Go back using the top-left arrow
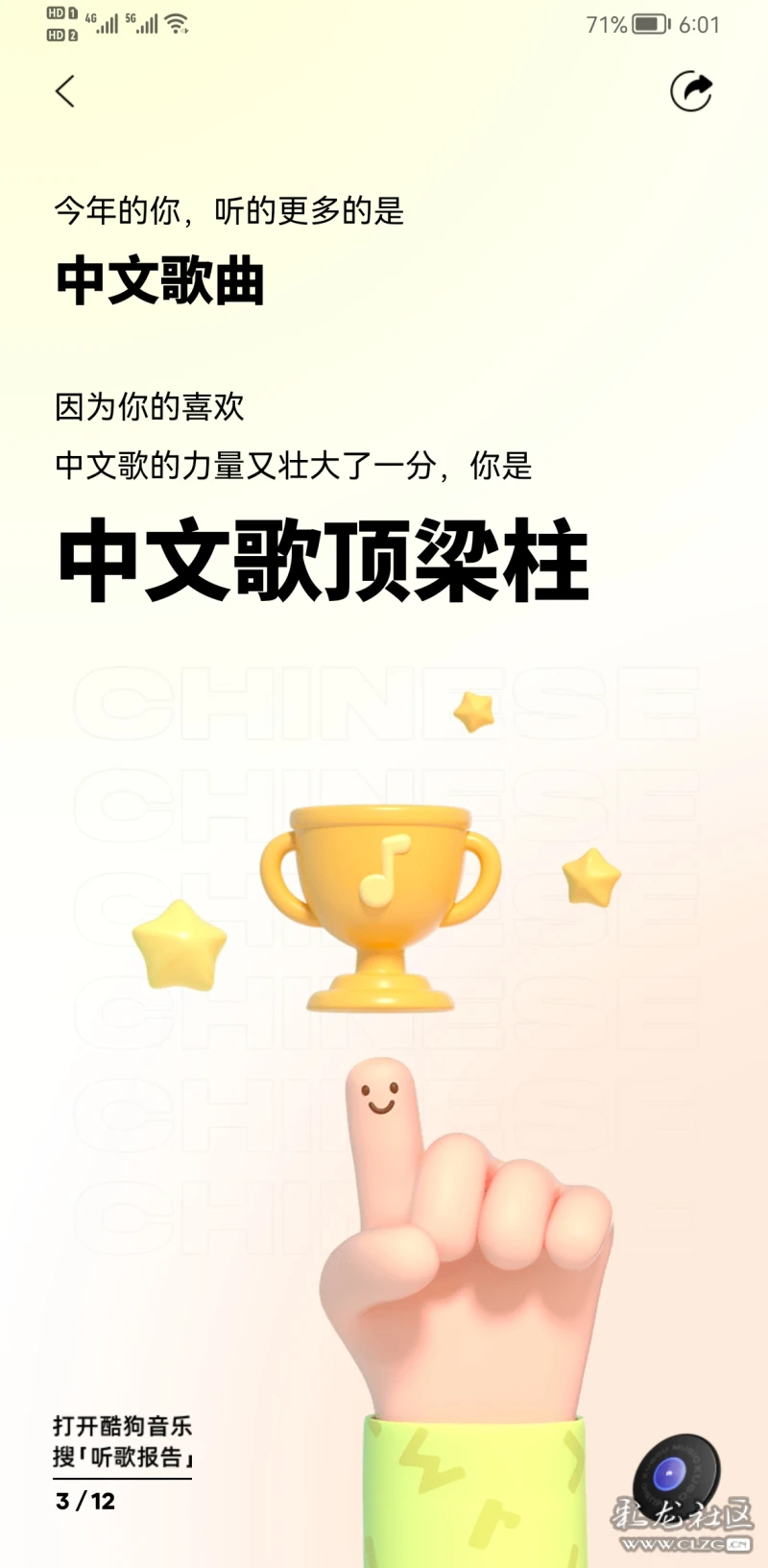This screenshot has width=768, height=1568. click(65, 92)
